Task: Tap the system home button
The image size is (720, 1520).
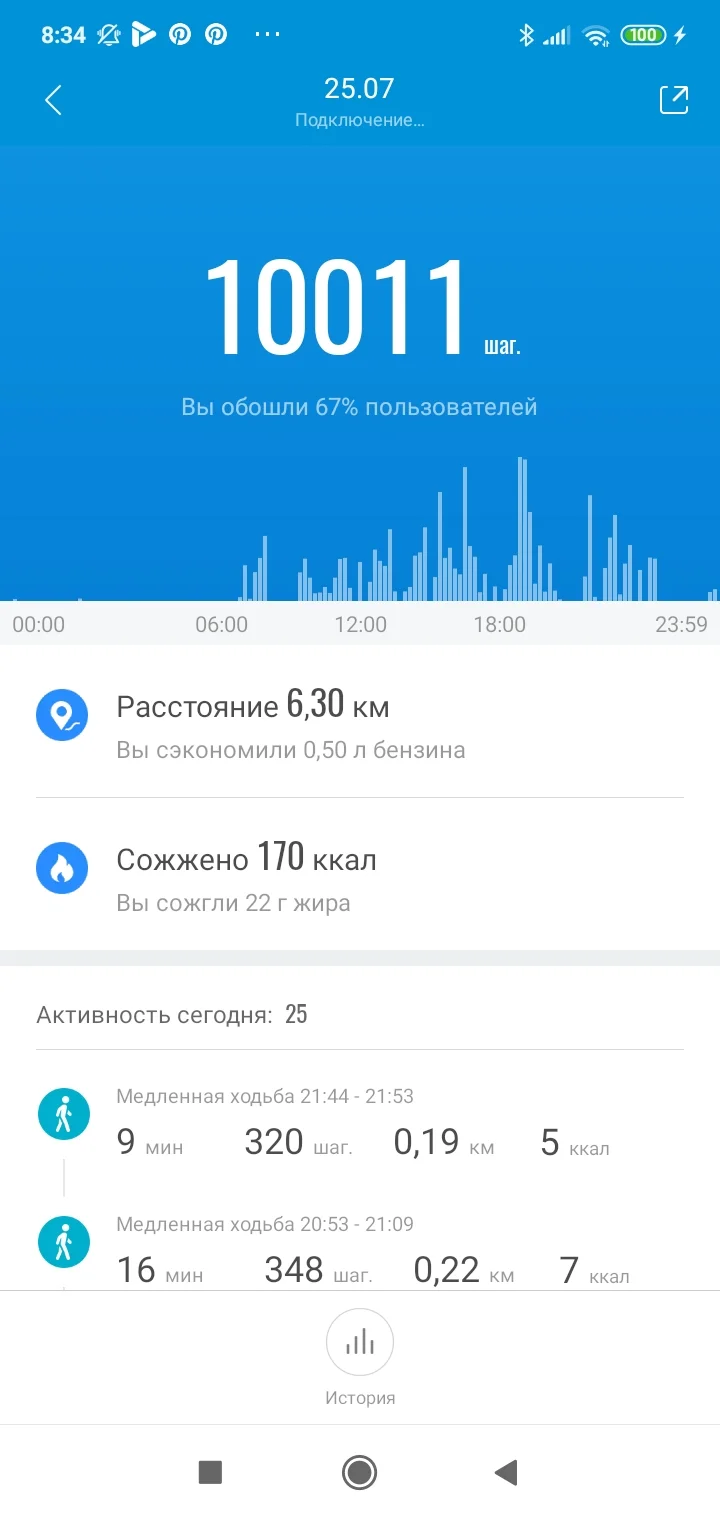Action: coord(359,1472)
